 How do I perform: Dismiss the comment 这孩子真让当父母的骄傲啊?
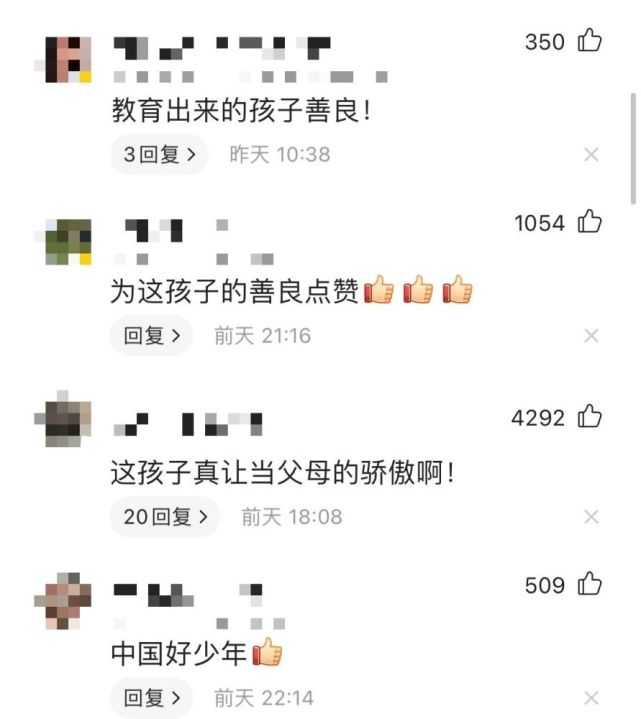pos(591,517)
